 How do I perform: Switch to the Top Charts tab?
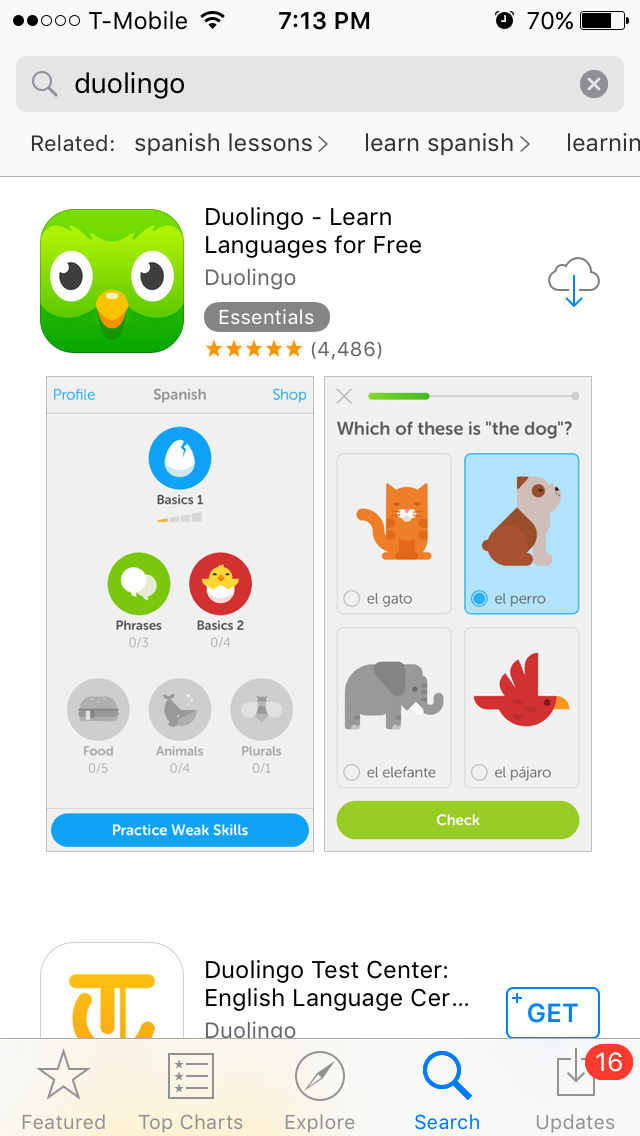tap(190, 1092)
